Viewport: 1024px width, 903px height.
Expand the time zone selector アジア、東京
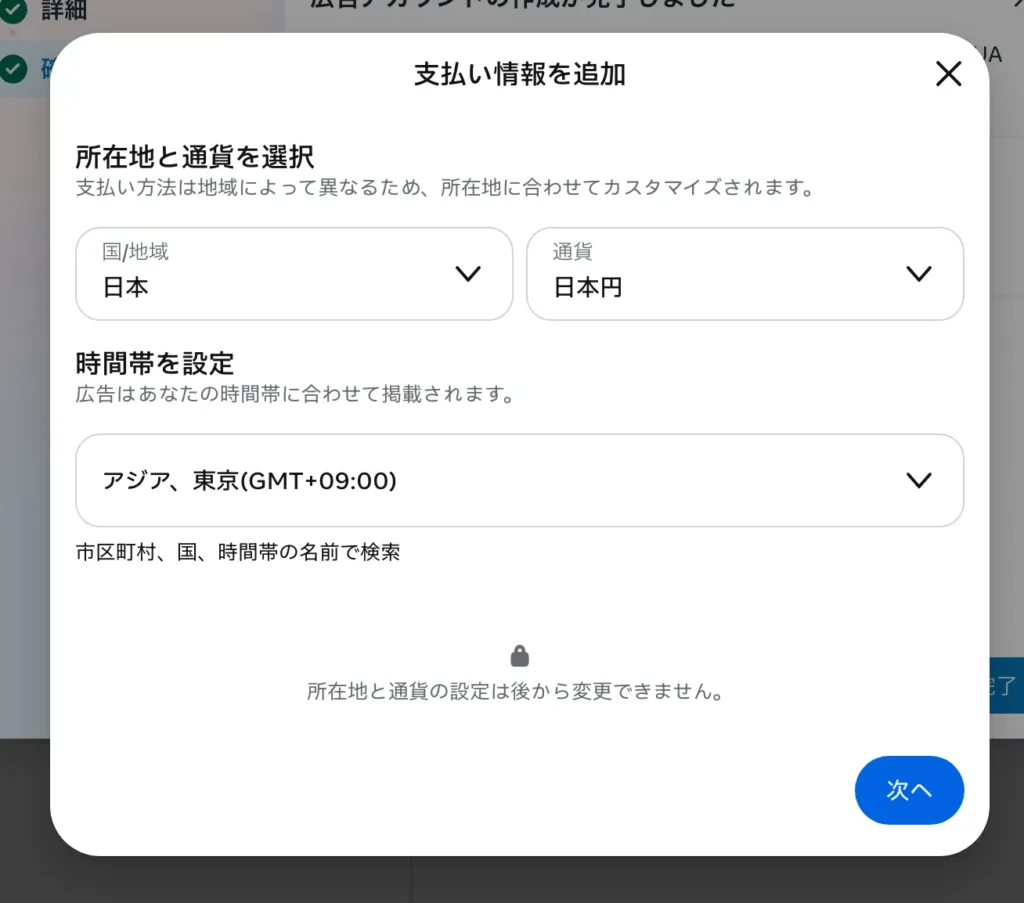coord(519,480)
